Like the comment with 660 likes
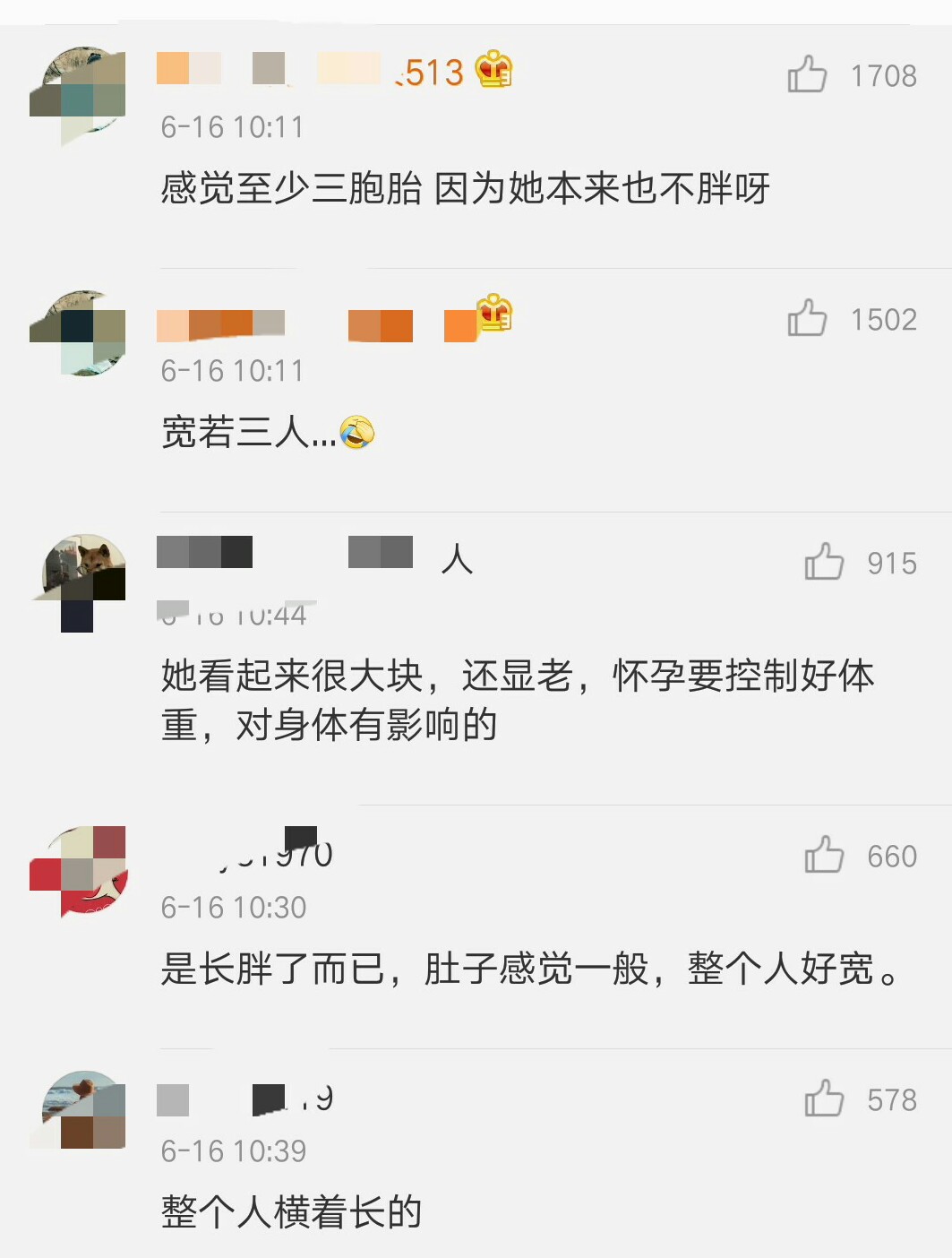Viewport: 952px width, 1258px height. point(824,856)
